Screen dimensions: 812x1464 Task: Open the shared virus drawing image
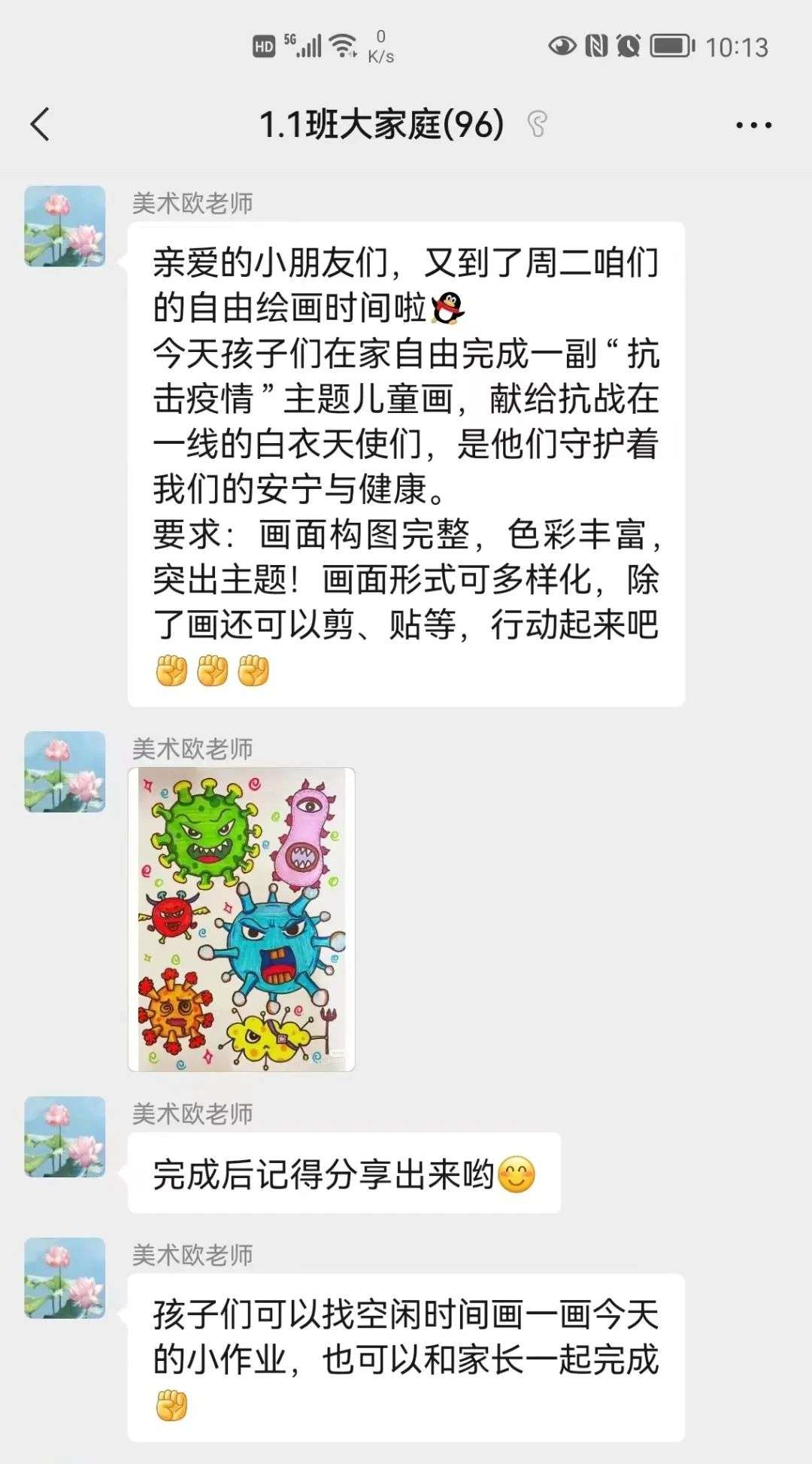click(241, 919)
